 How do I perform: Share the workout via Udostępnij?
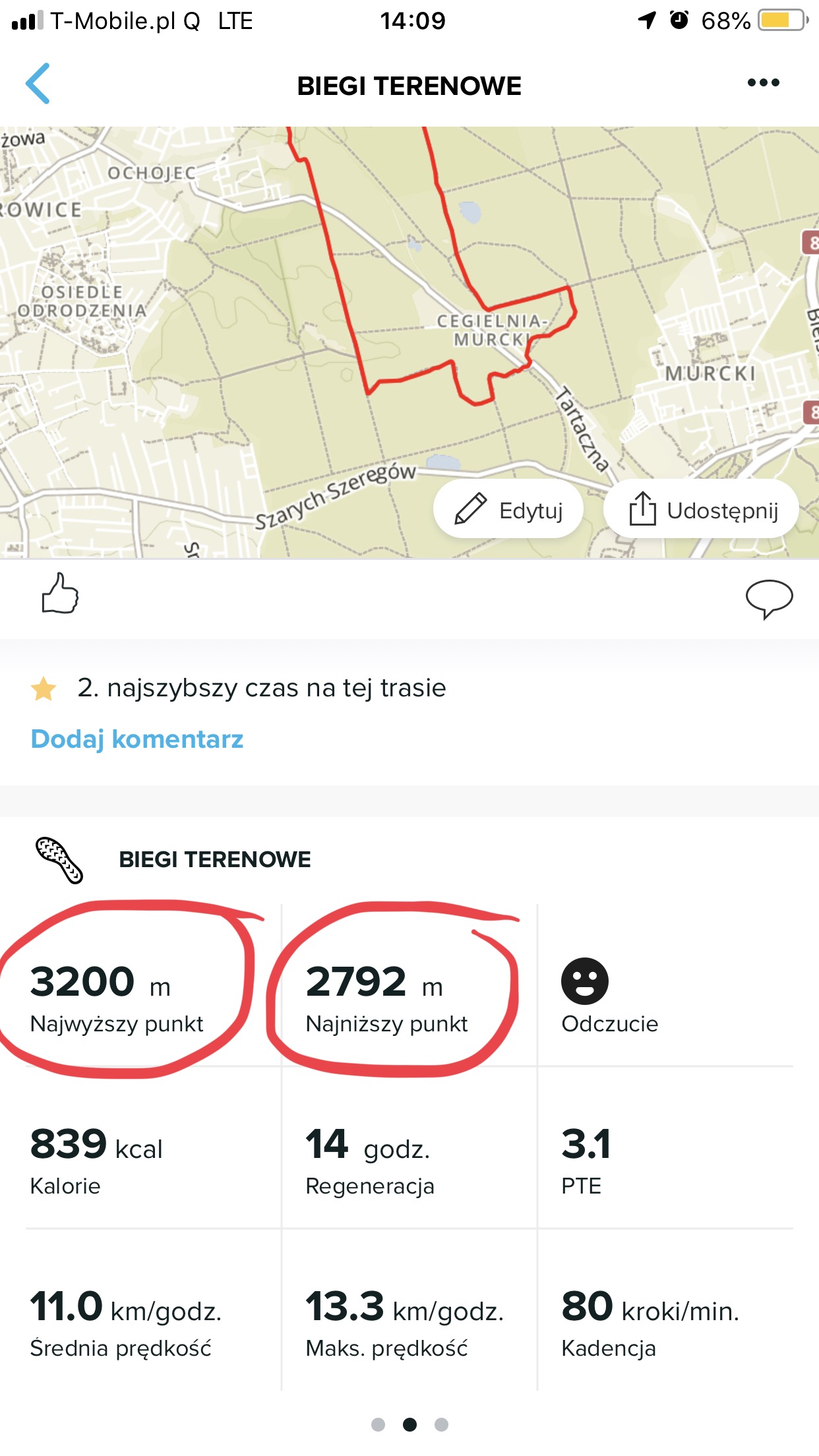click(x=701, y=510)
